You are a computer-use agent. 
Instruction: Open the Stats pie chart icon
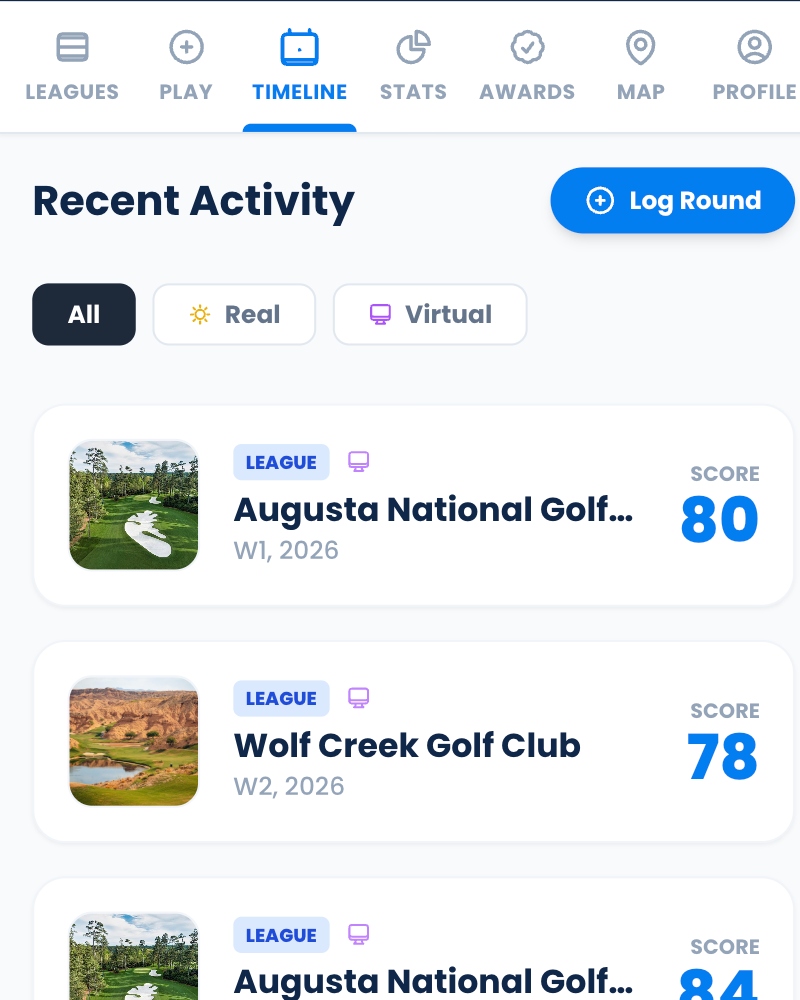(x=413, y=46)
